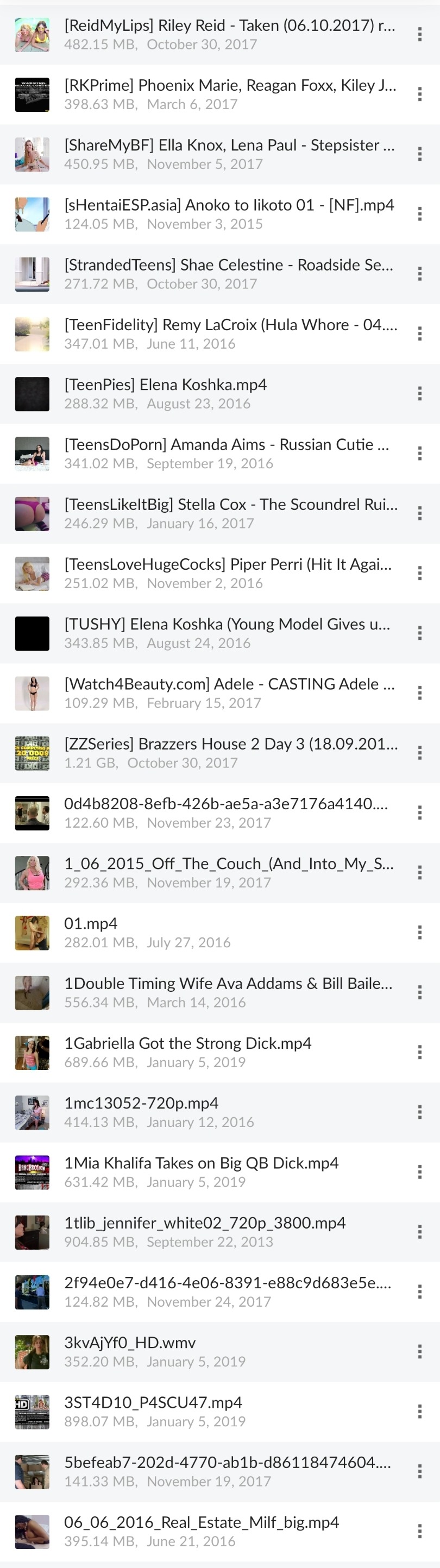This screenshot has height=1568, width=440.
Task: Tap the three-dot menu for 3kvAjYf0_HD.wmv
Action: [419, 1351]
